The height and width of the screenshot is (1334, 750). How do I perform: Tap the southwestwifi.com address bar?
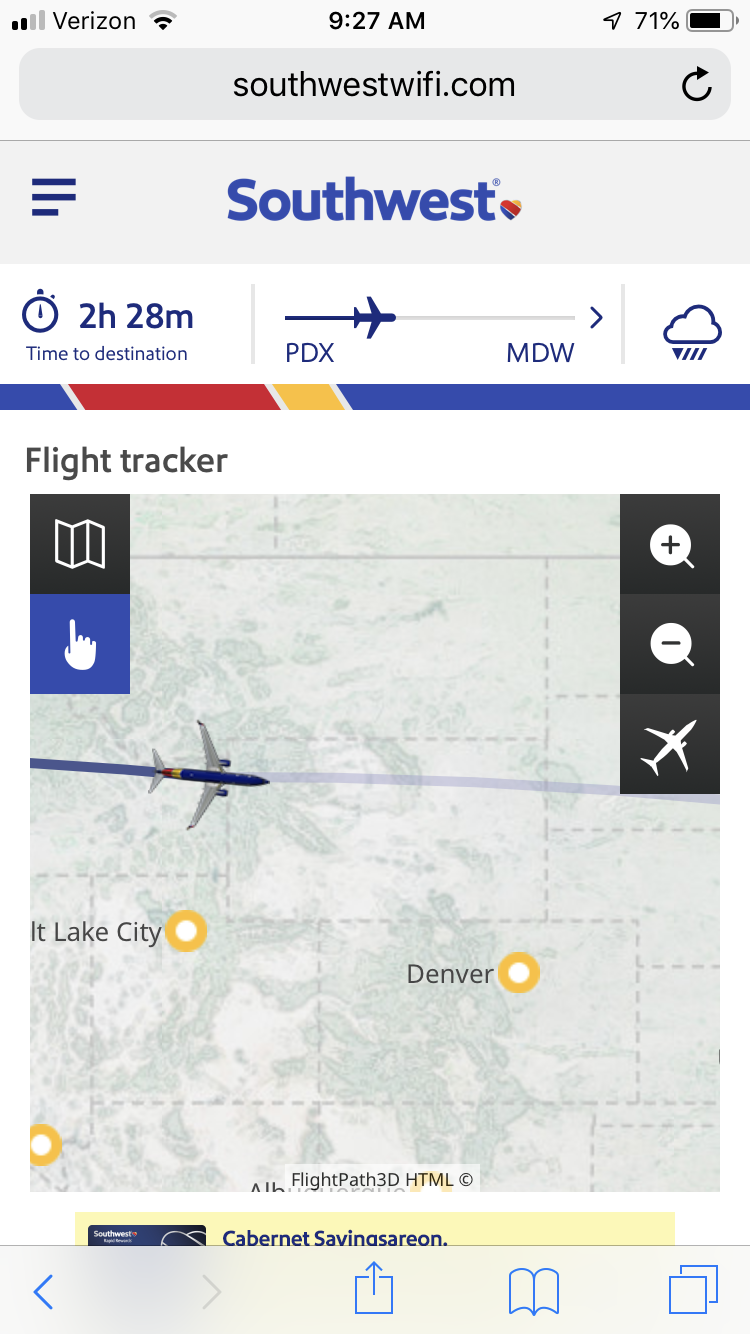point(375,85)
